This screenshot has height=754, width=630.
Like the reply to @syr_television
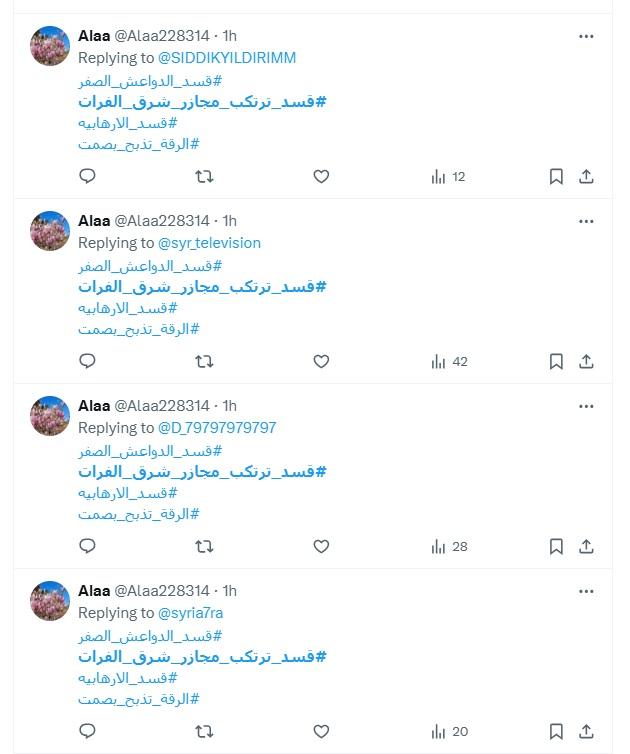point(321,361)
